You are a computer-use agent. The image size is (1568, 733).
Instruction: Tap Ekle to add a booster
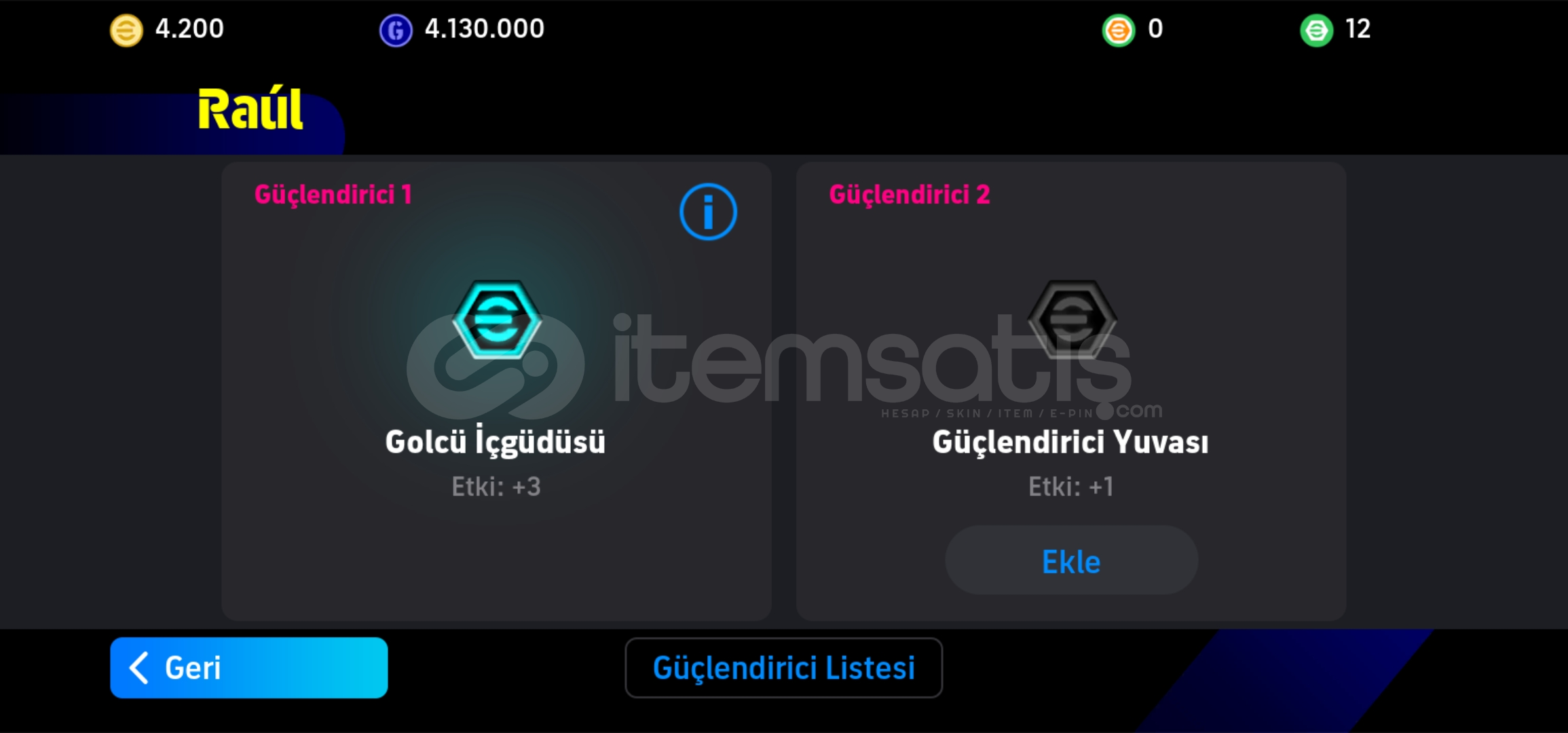1071,561
